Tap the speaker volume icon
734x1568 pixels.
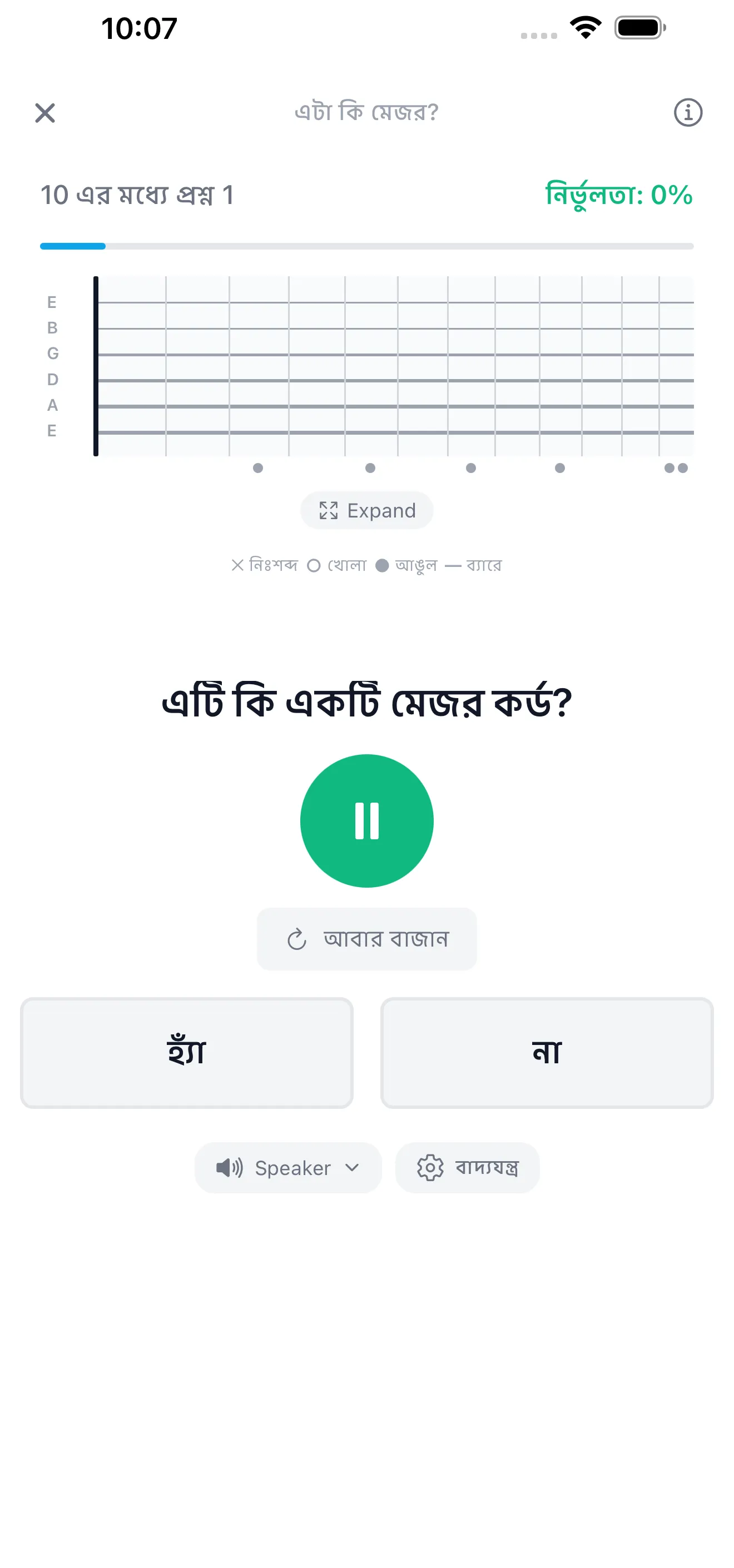230,1167
